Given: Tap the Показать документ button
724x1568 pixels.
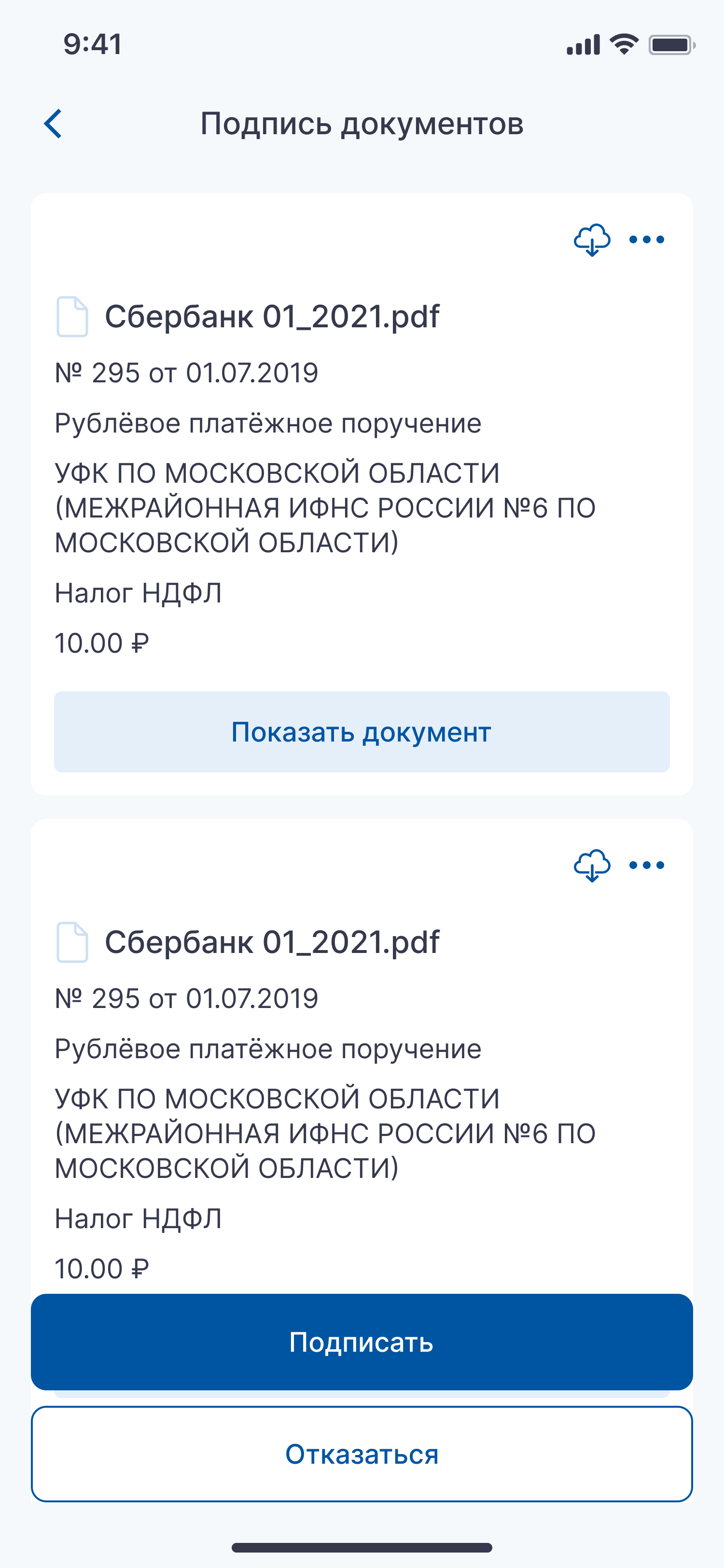Looking at the screenshot, I should pos(362,732).
